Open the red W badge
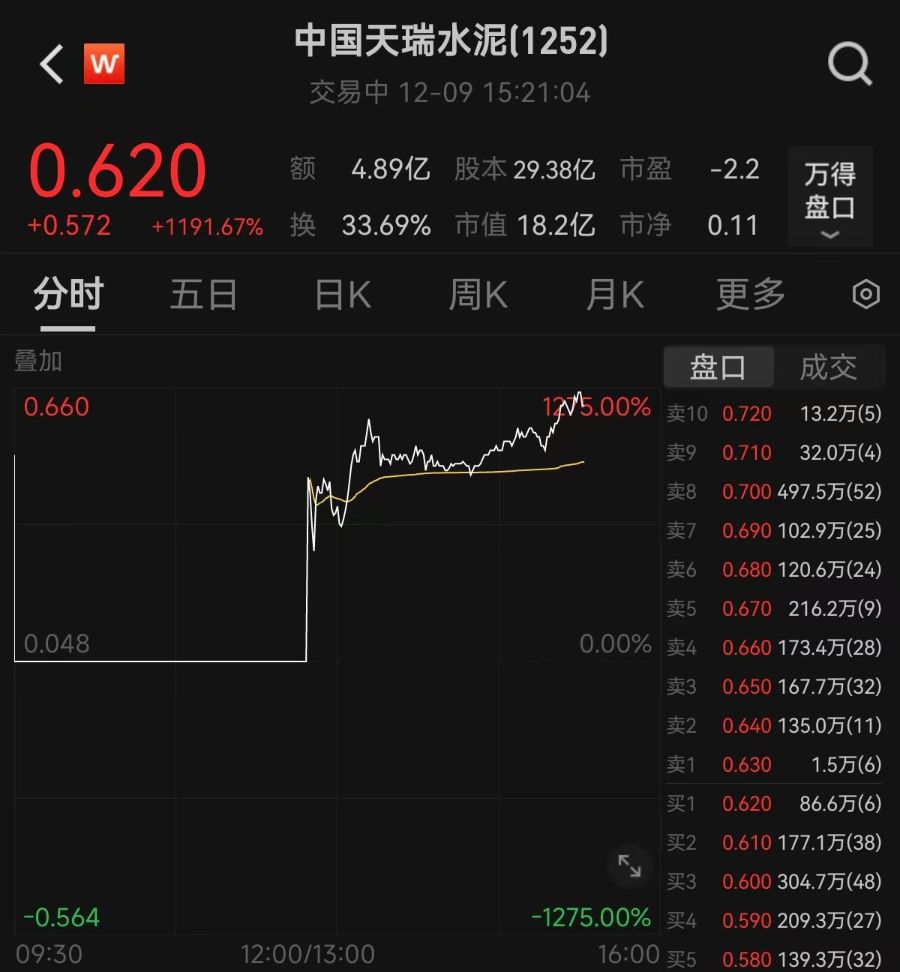This screenshot has width=900, height=972. click(x=104, y=65)
